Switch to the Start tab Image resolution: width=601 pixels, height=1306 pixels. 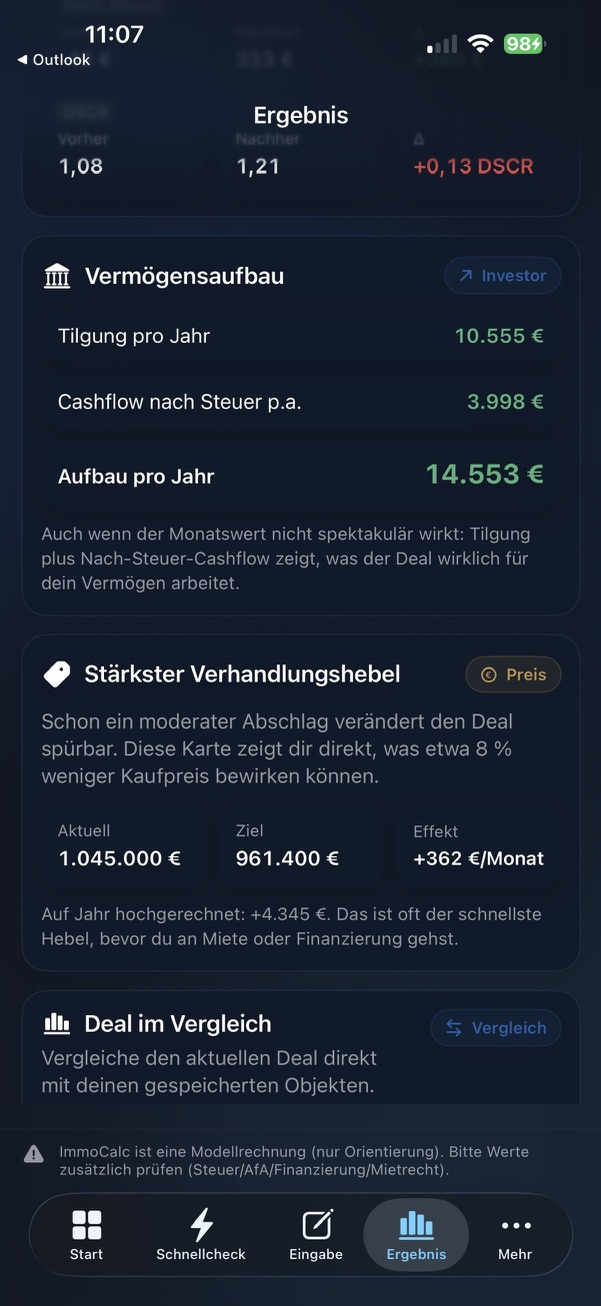coord(87,1235)
